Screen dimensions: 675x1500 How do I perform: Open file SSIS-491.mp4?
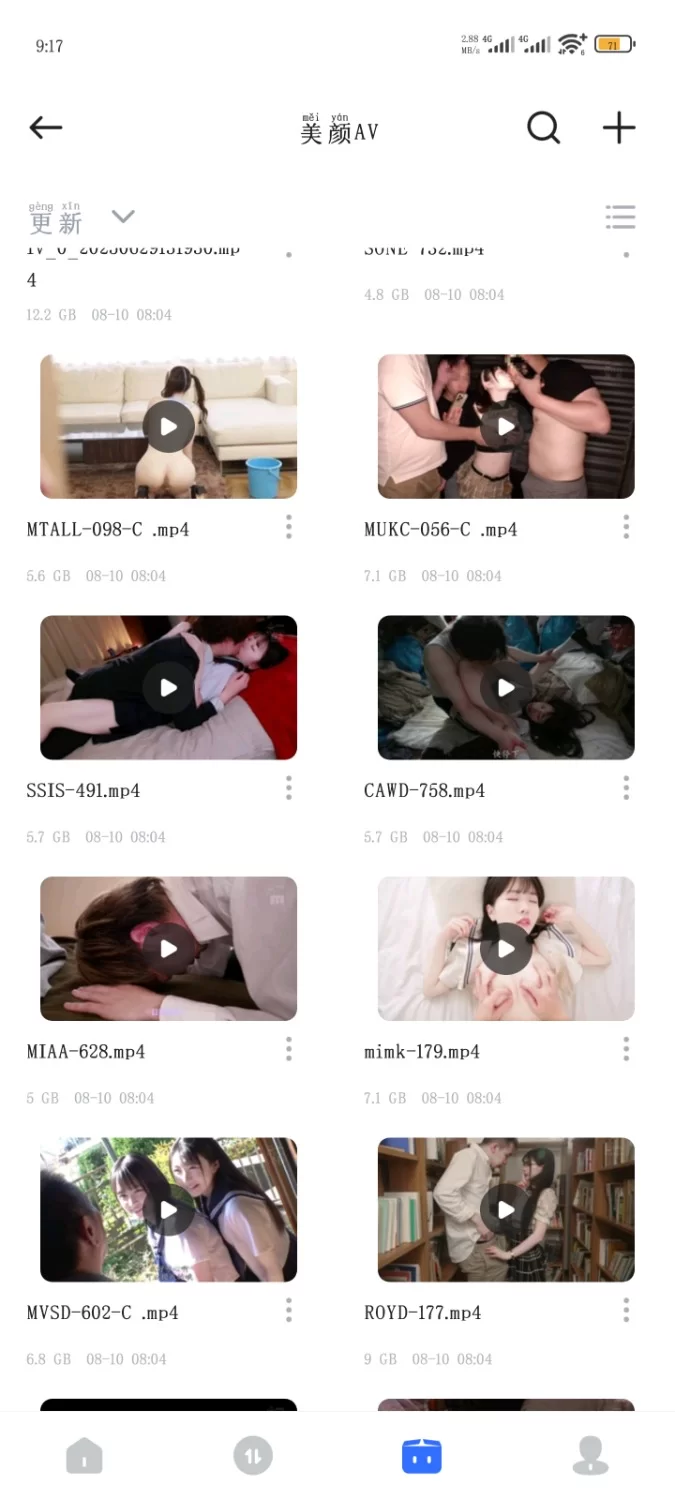pyautogui.click(x=168, y=688)
